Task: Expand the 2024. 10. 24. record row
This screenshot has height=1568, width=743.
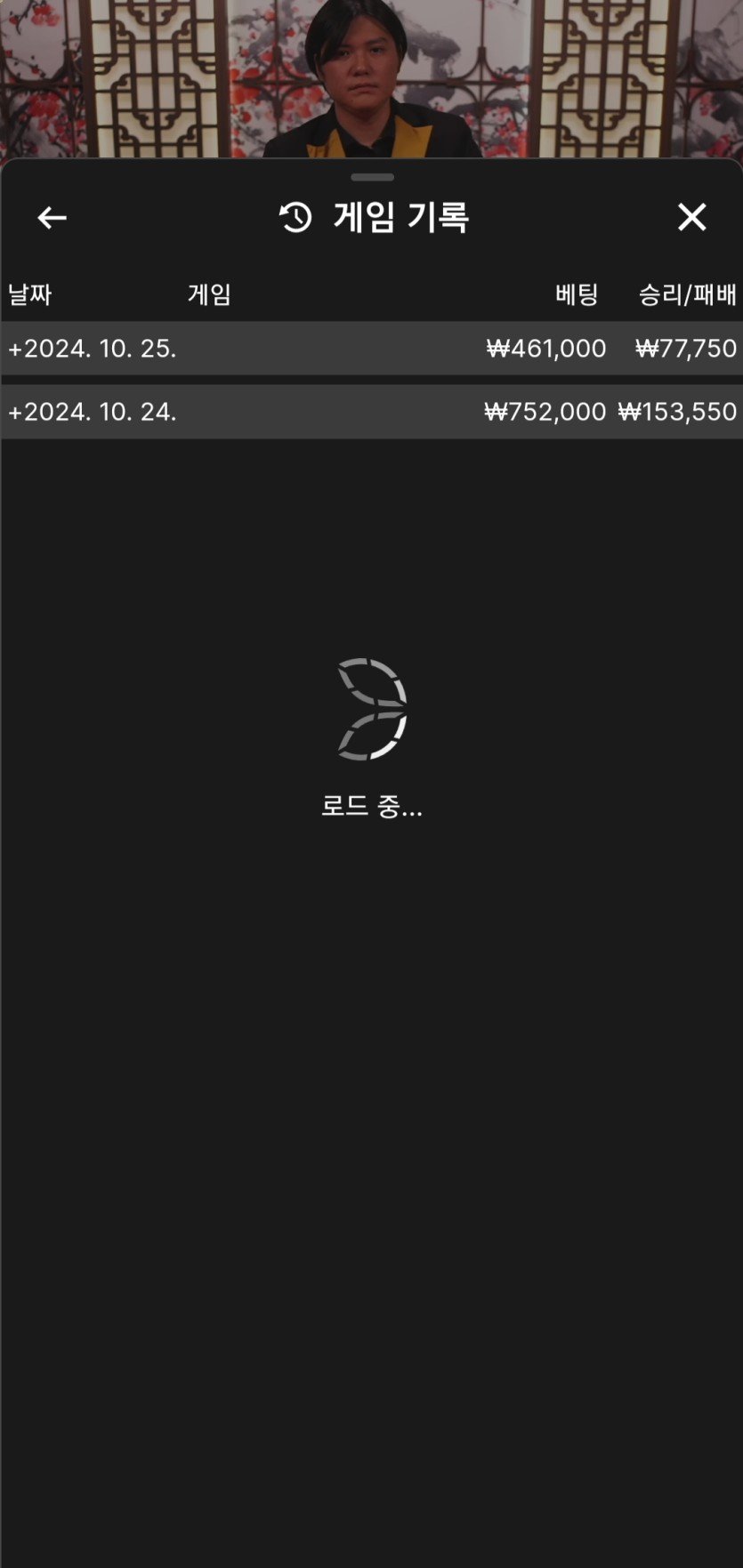Action: [x=93, y=412]
